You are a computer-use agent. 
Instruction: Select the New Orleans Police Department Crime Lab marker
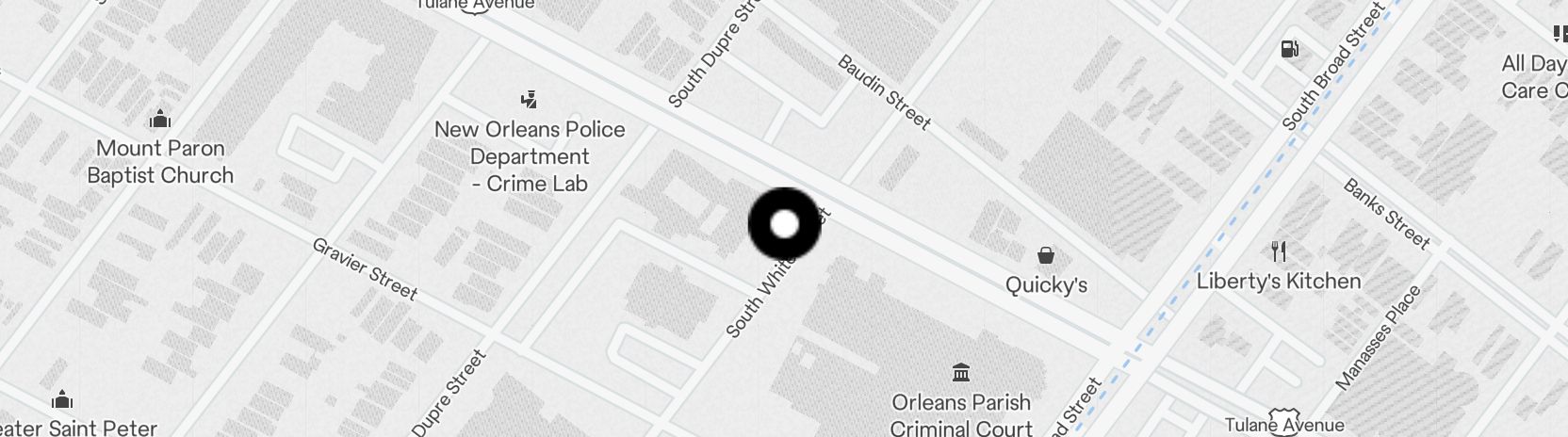click(530, 99)
